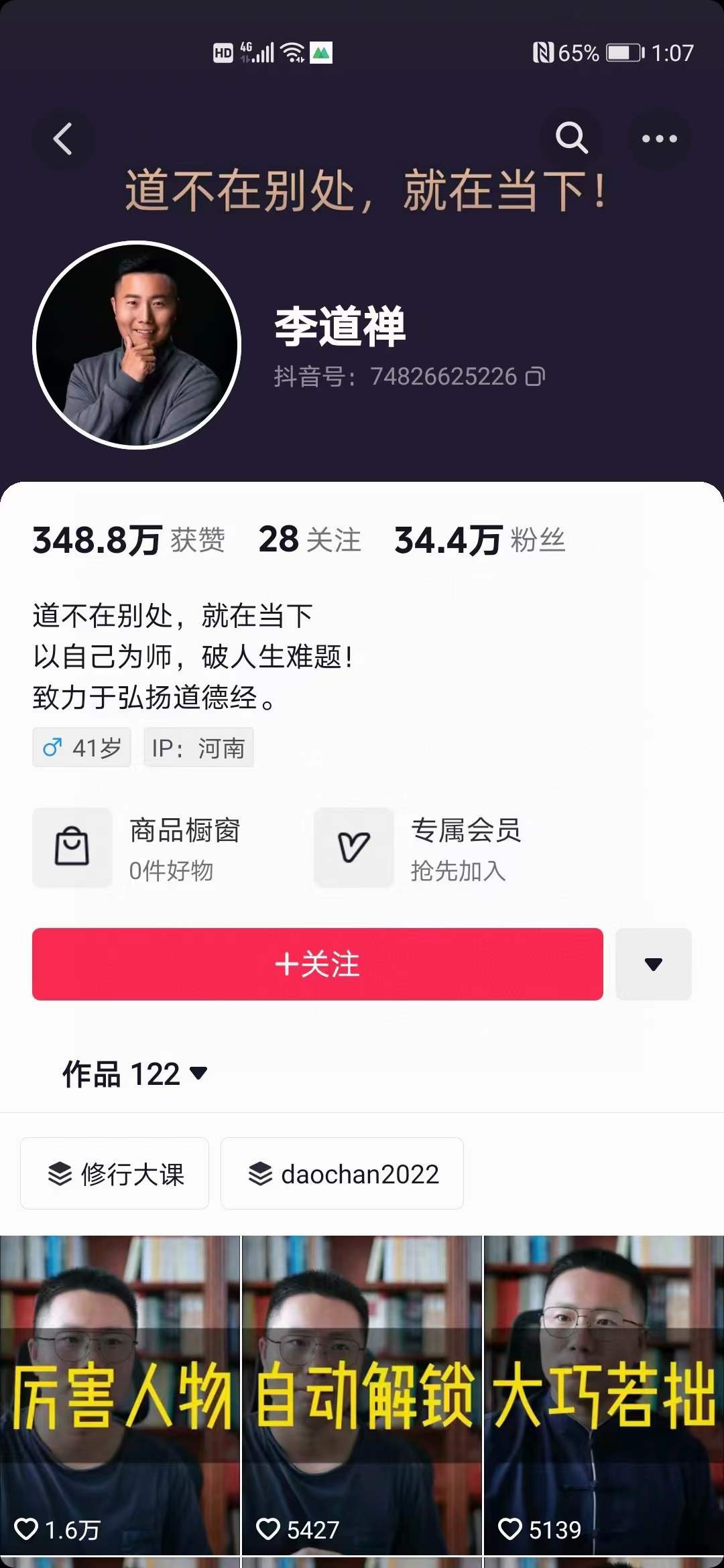Viewport: 724px width, 1568px height.
Task: Open the 修行大课 collection
Action: [115, 1173]
